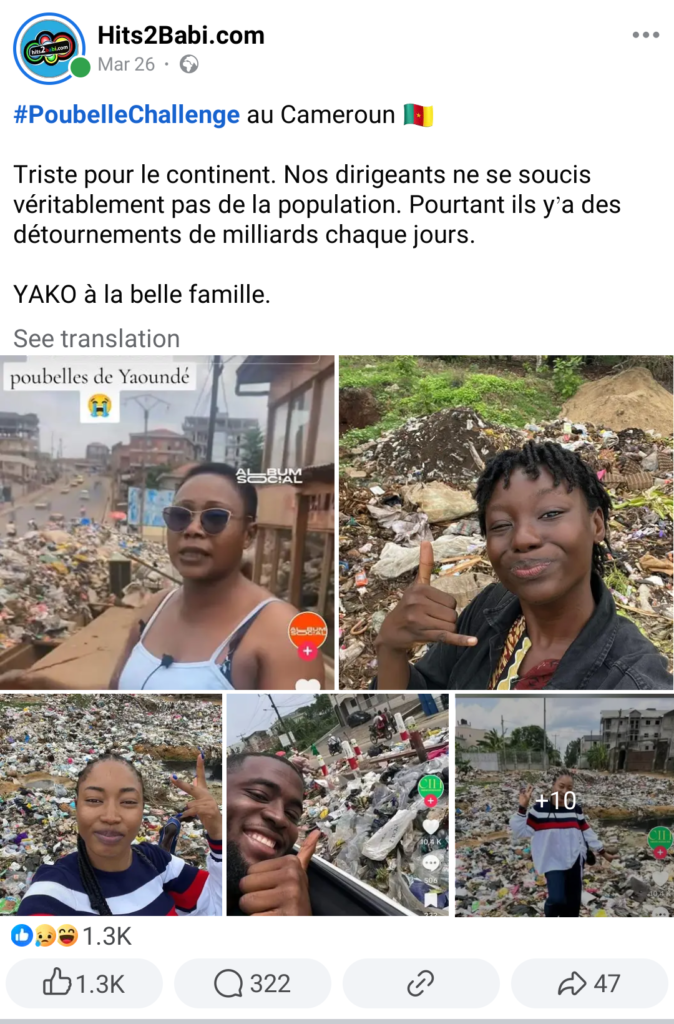This screenshot has height=1024, width=674.
Task: View who reacted with 1.3K reactions
Action: coord(70,936)
